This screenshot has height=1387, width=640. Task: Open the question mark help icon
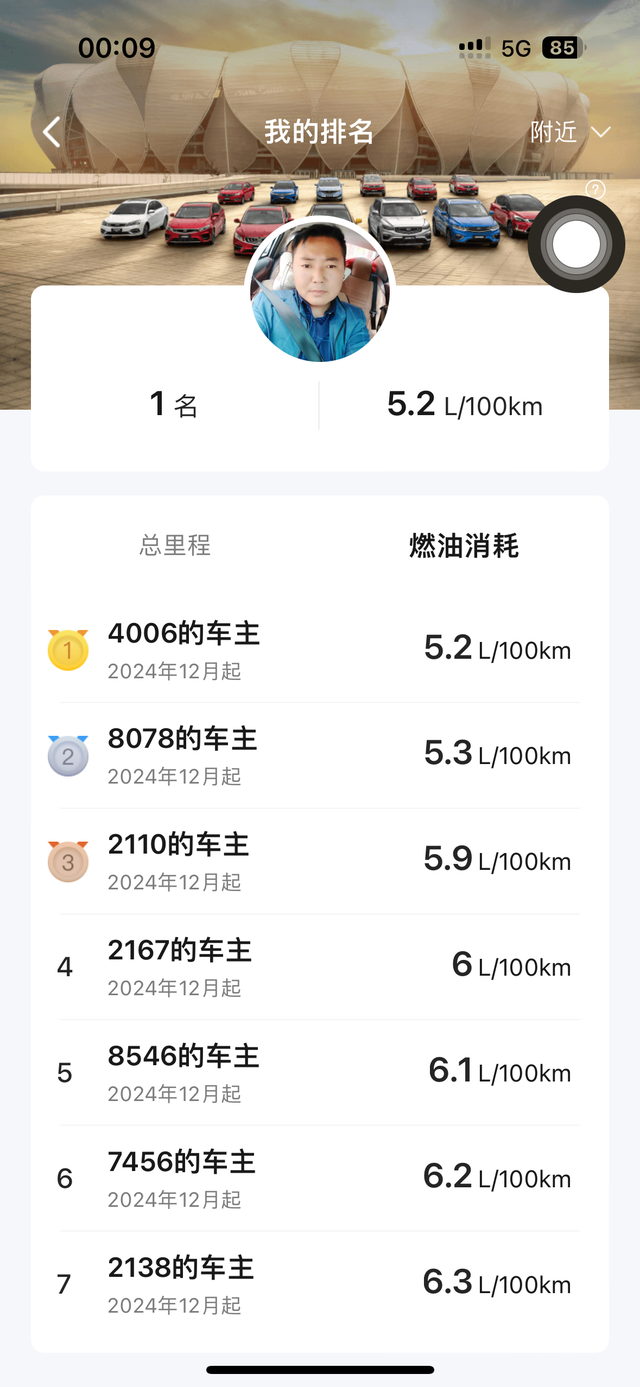(595, 190)
